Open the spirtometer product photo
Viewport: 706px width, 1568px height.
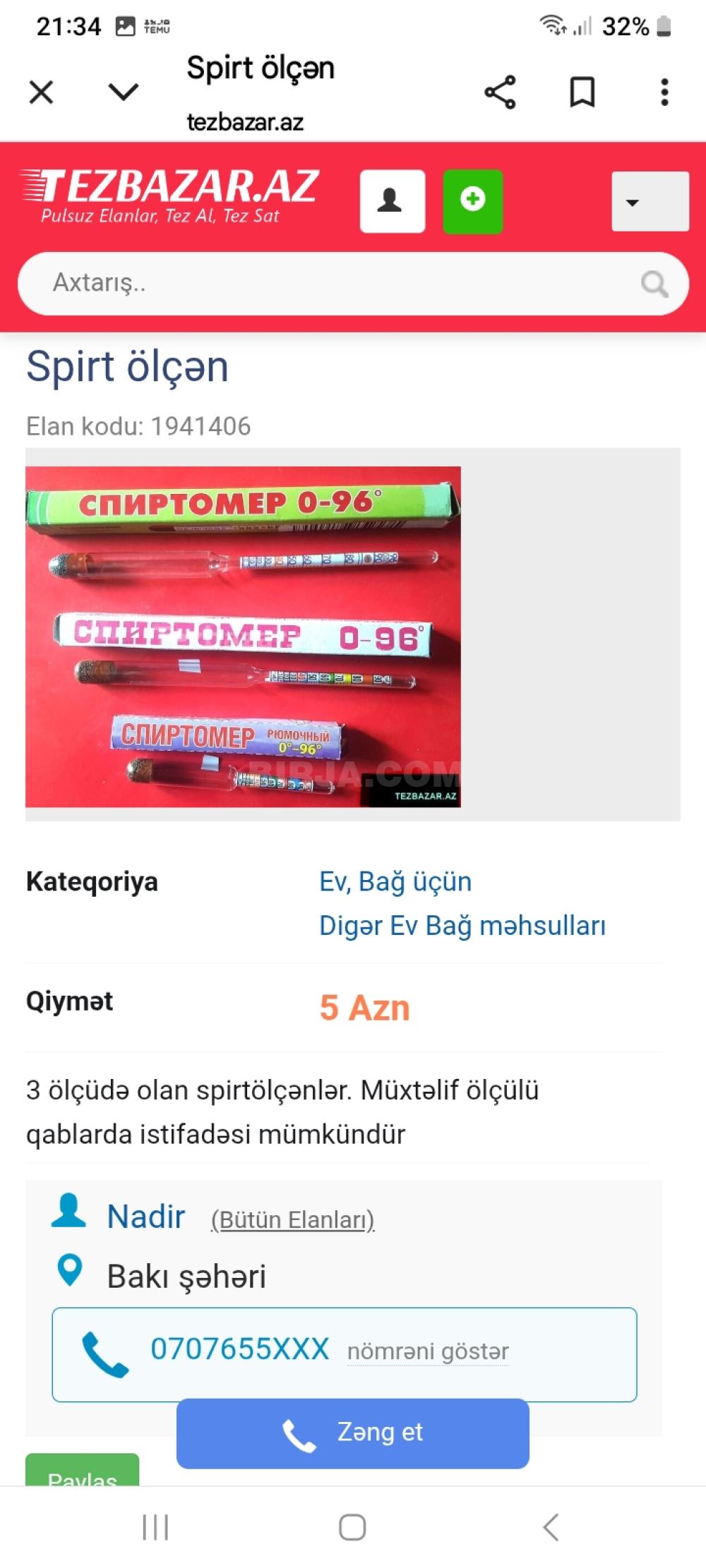[243, 636]
